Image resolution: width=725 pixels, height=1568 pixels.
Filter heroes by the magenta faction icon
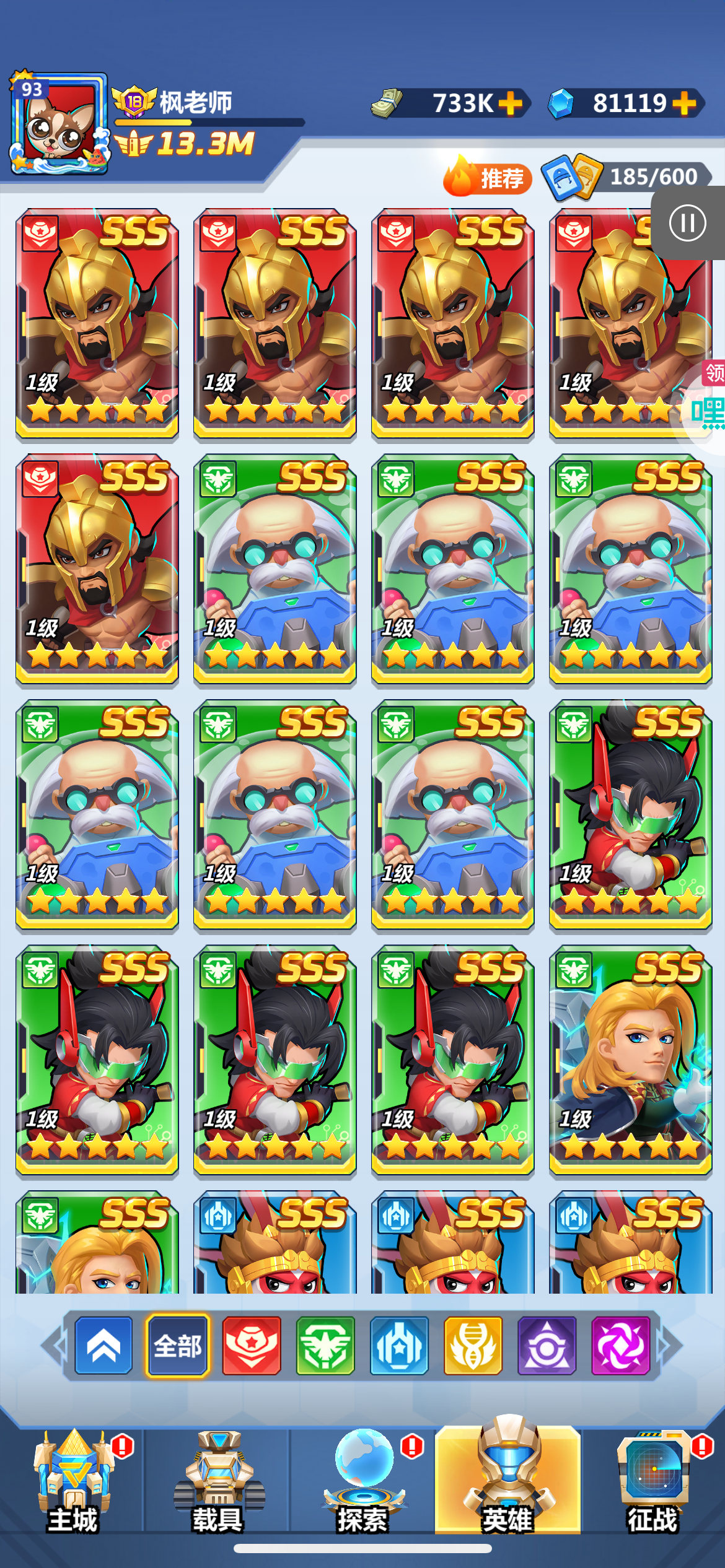[620, 1346]
